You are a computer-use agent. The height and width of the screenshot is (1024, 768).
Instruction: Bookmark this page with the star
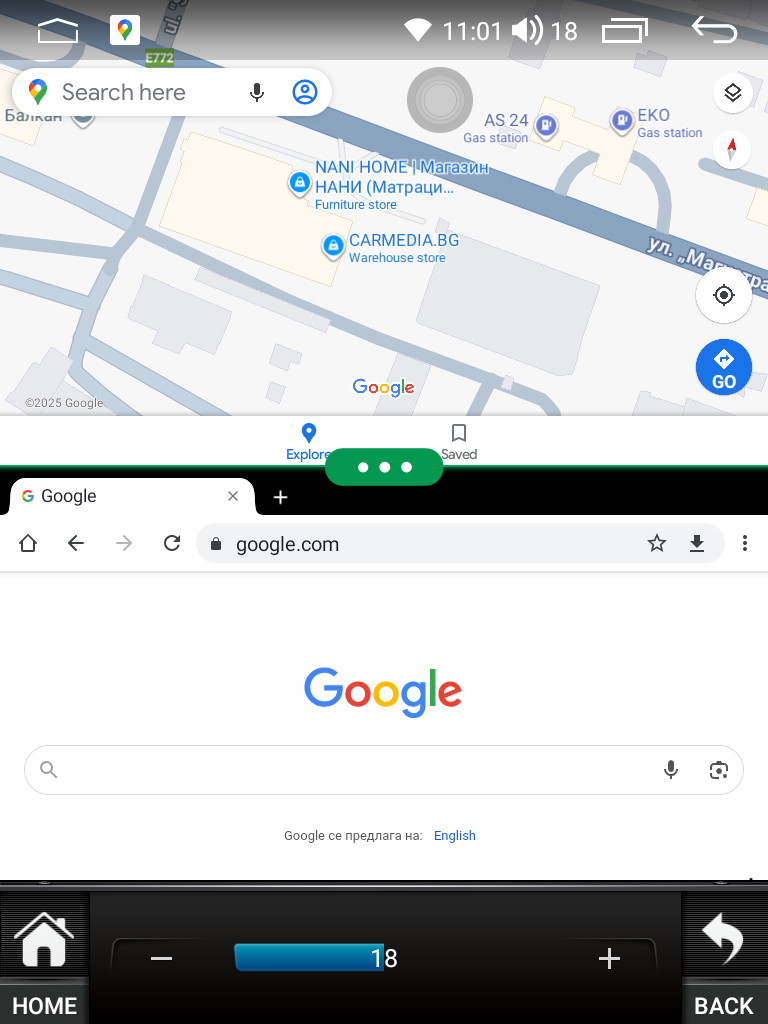(656, 543)
